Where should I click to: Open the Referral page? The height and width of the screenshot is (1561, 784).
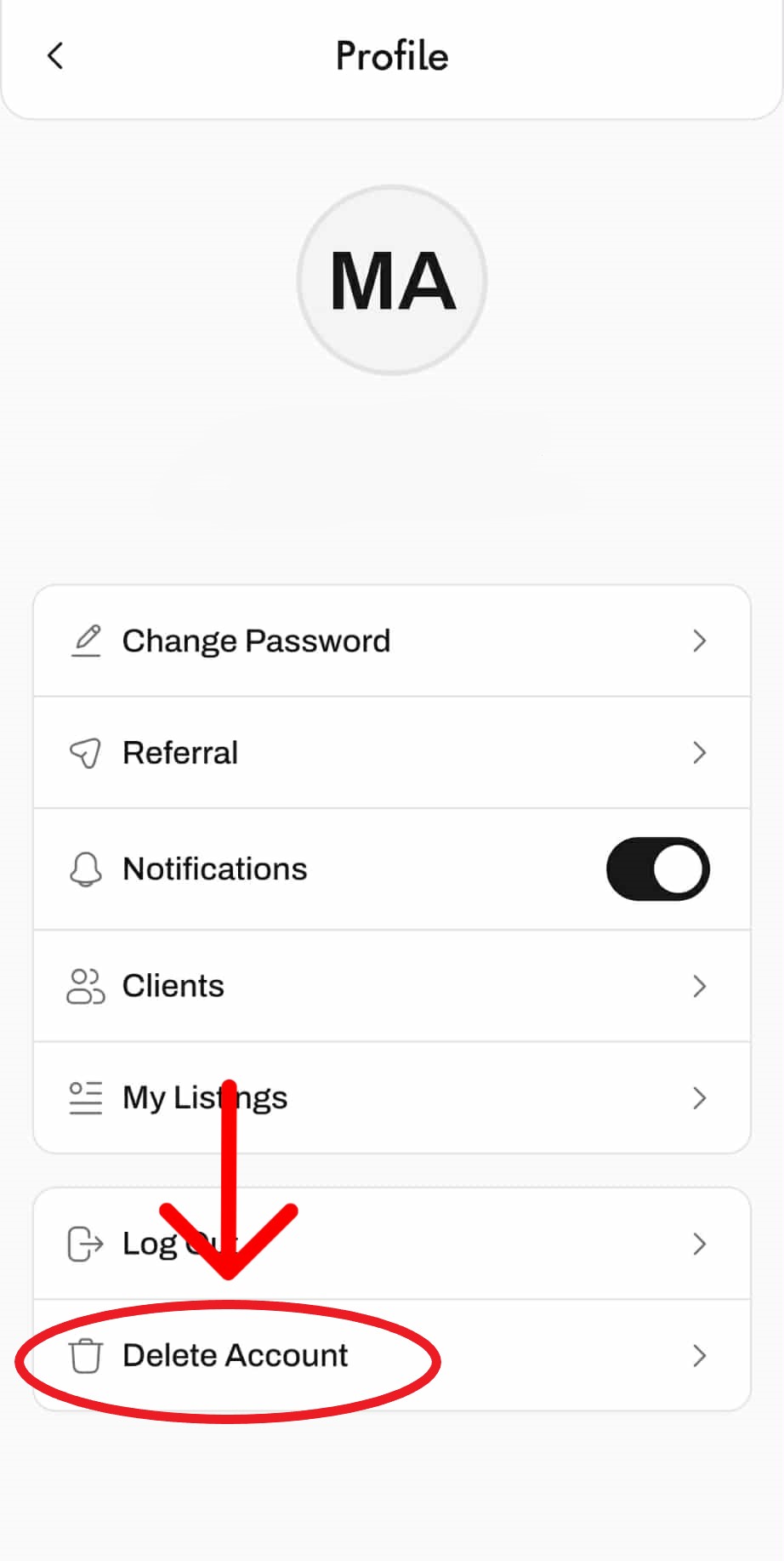point(391,753)
